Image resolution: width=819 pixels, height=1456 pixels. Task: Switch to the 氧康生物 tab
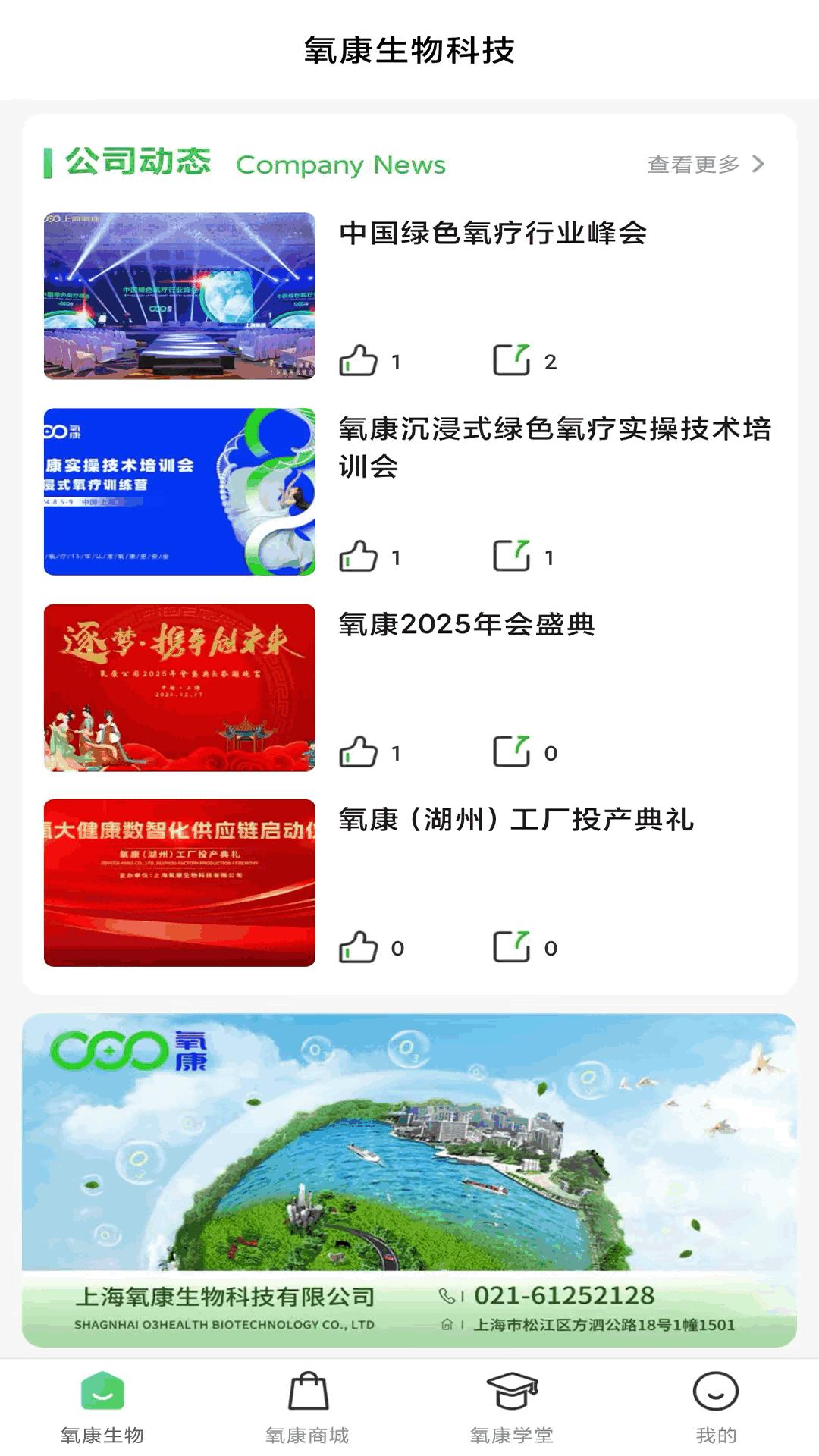click(102, 1407)
